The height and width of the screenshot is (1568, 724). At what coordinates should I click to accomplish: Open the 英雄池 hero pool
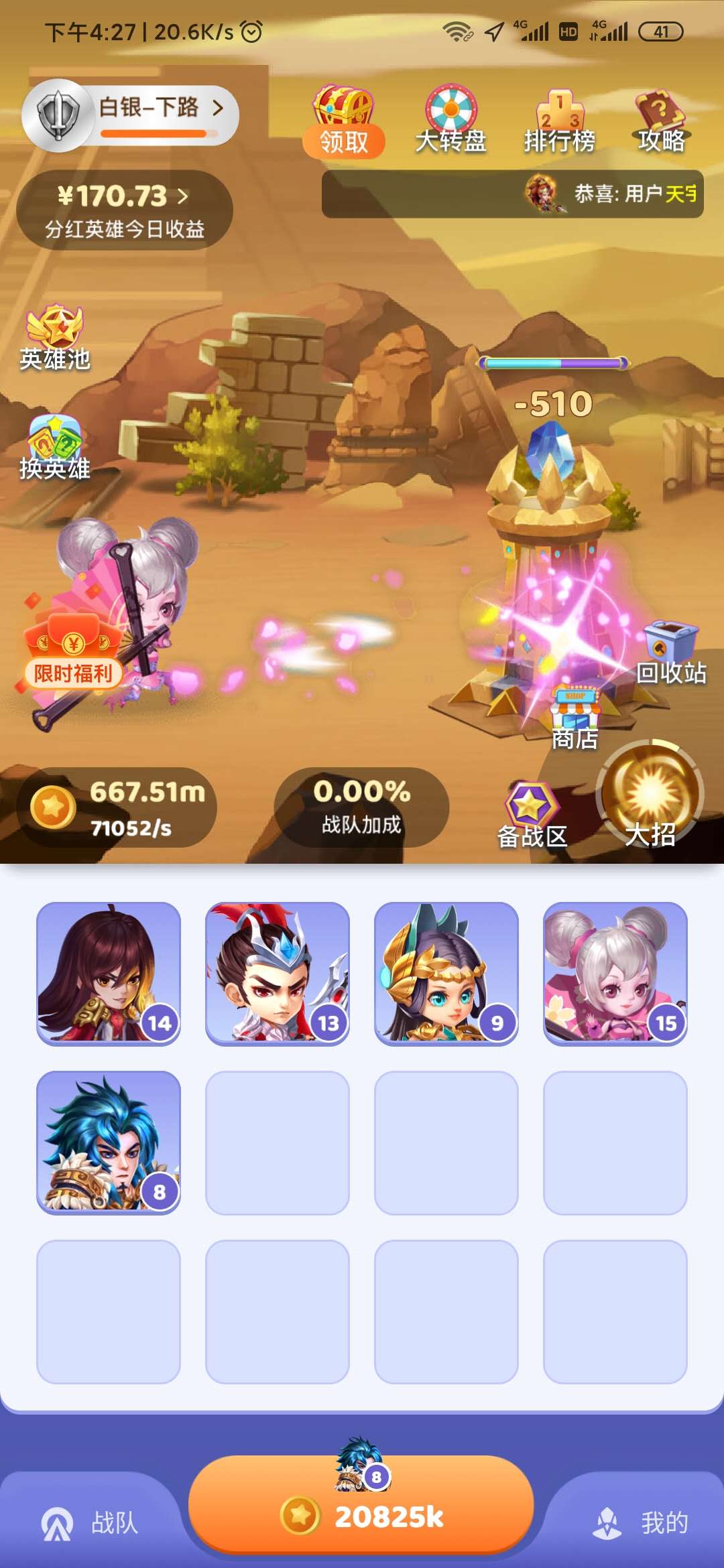[x=55, y=338]
